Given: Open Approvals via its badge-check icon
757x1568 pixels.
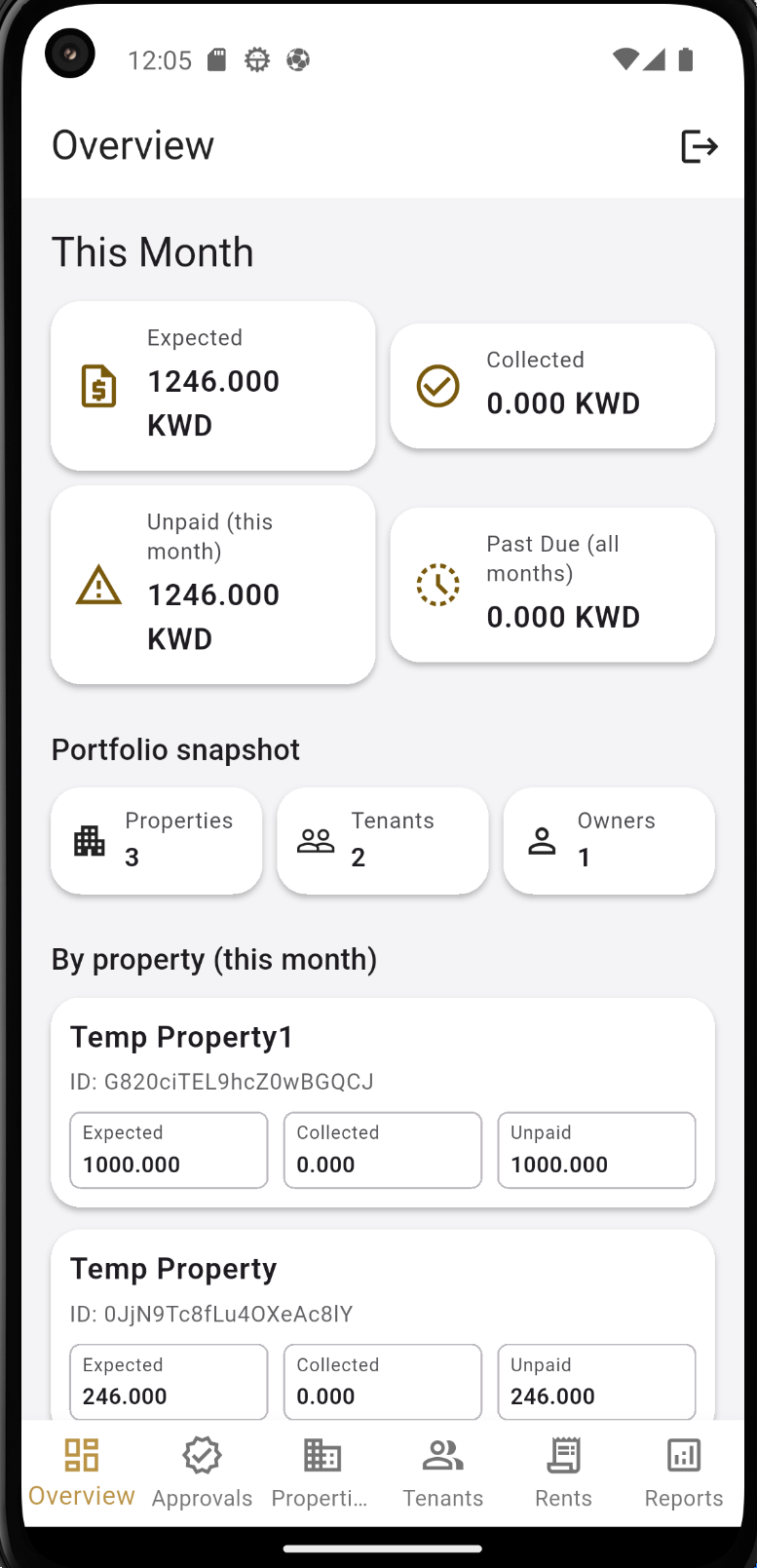Looking at the screenshot, I should point(202,1453).
